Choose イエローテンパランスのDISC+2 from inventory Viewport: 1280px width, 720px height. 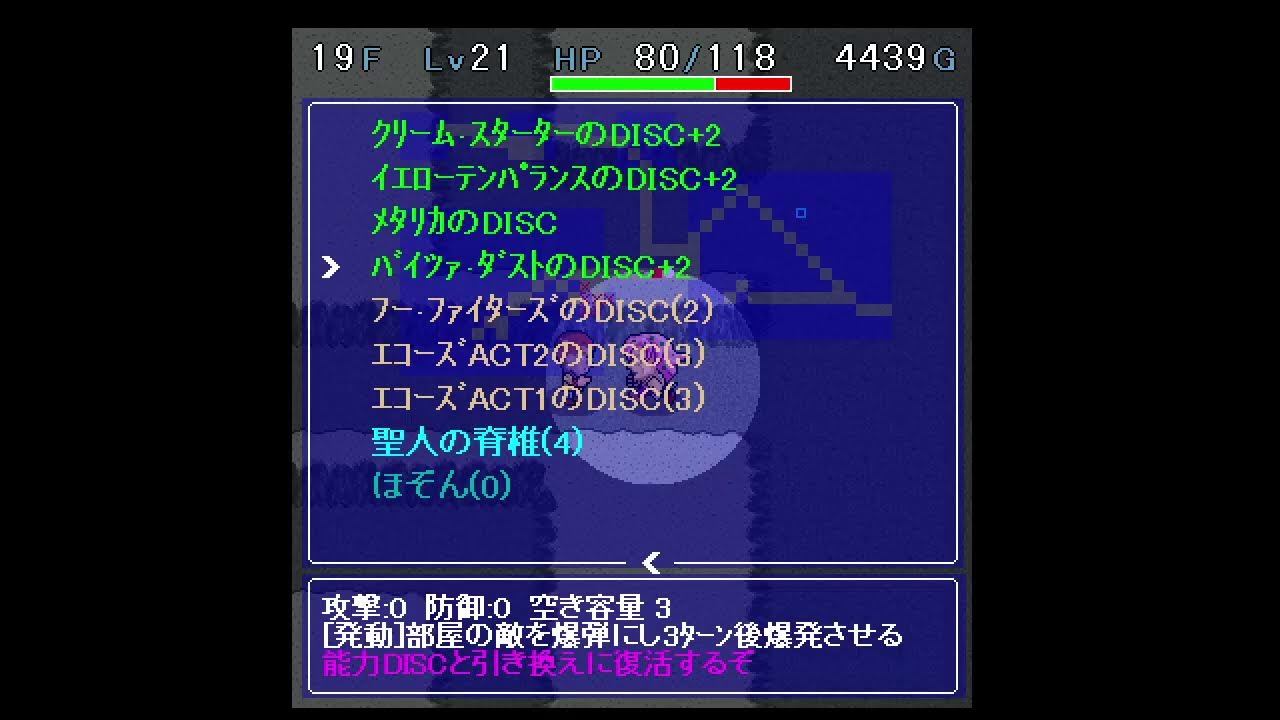coord(553,179)
